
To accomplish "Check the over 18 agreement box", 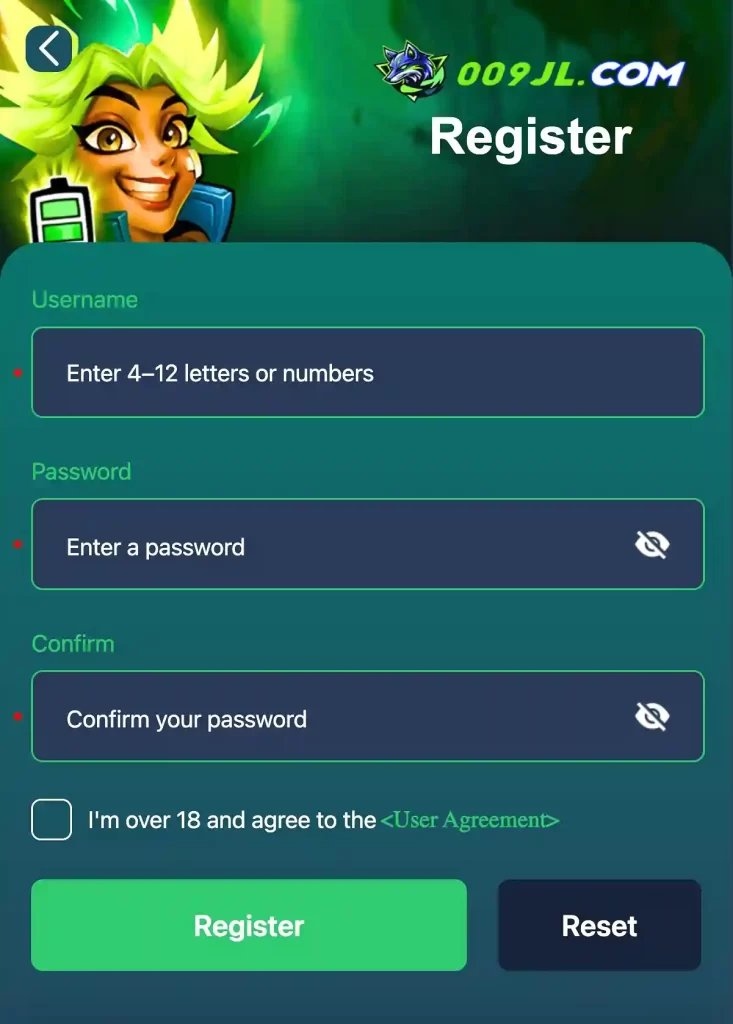I will click(x=52, y=820).
